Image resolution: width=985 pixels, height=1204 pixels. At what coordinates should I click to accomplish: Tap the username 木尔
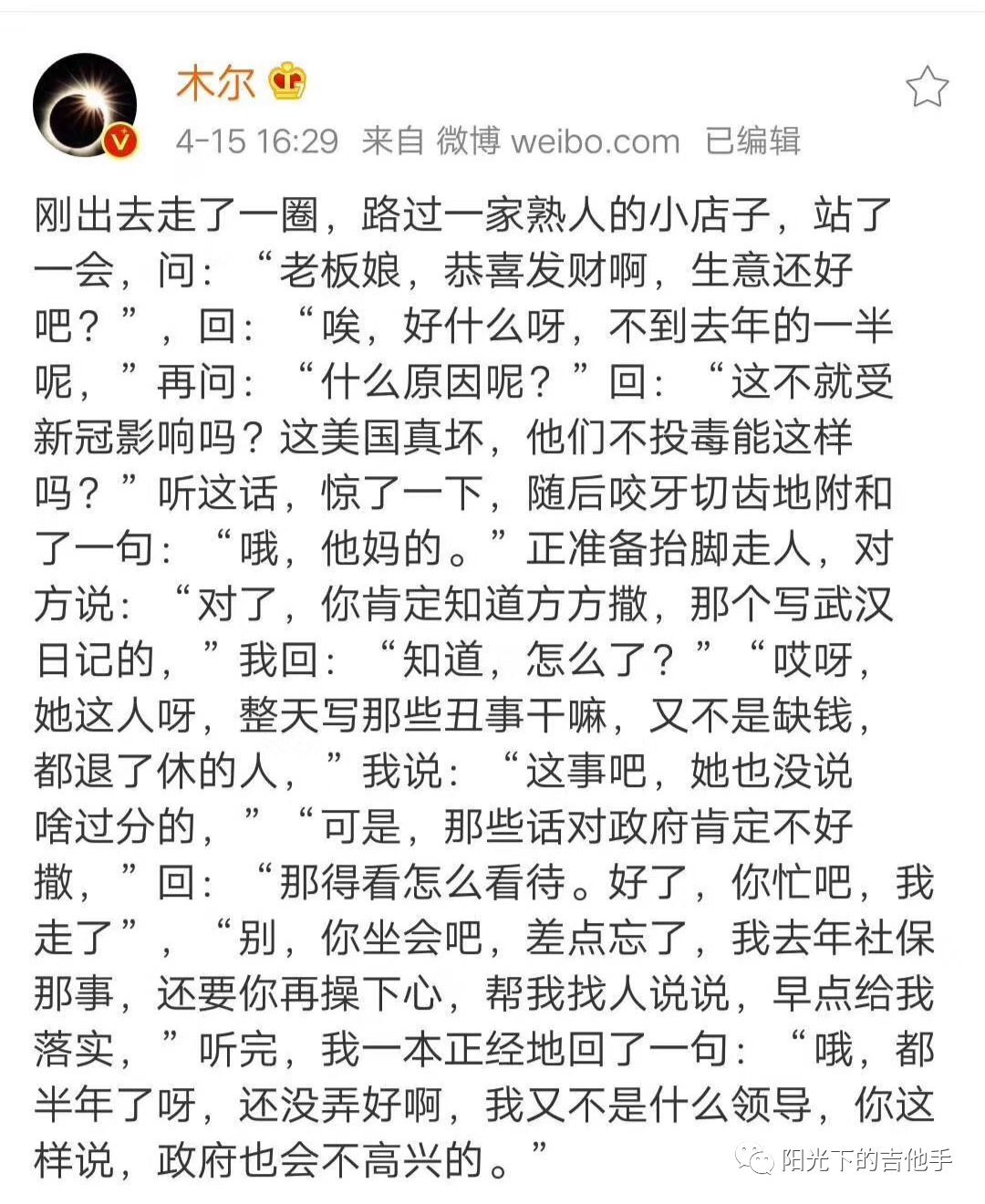pyautogui.click(x=215, y=83)
